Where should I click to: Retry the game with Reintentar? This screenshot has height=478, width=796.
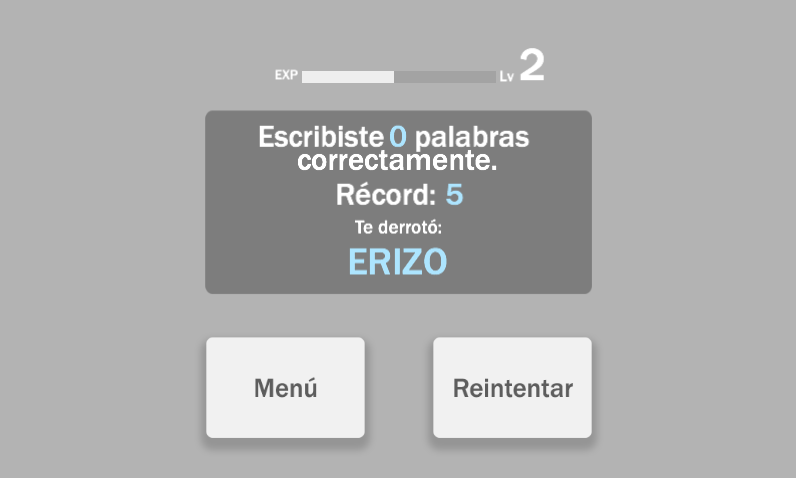click(x=512, y=388)
